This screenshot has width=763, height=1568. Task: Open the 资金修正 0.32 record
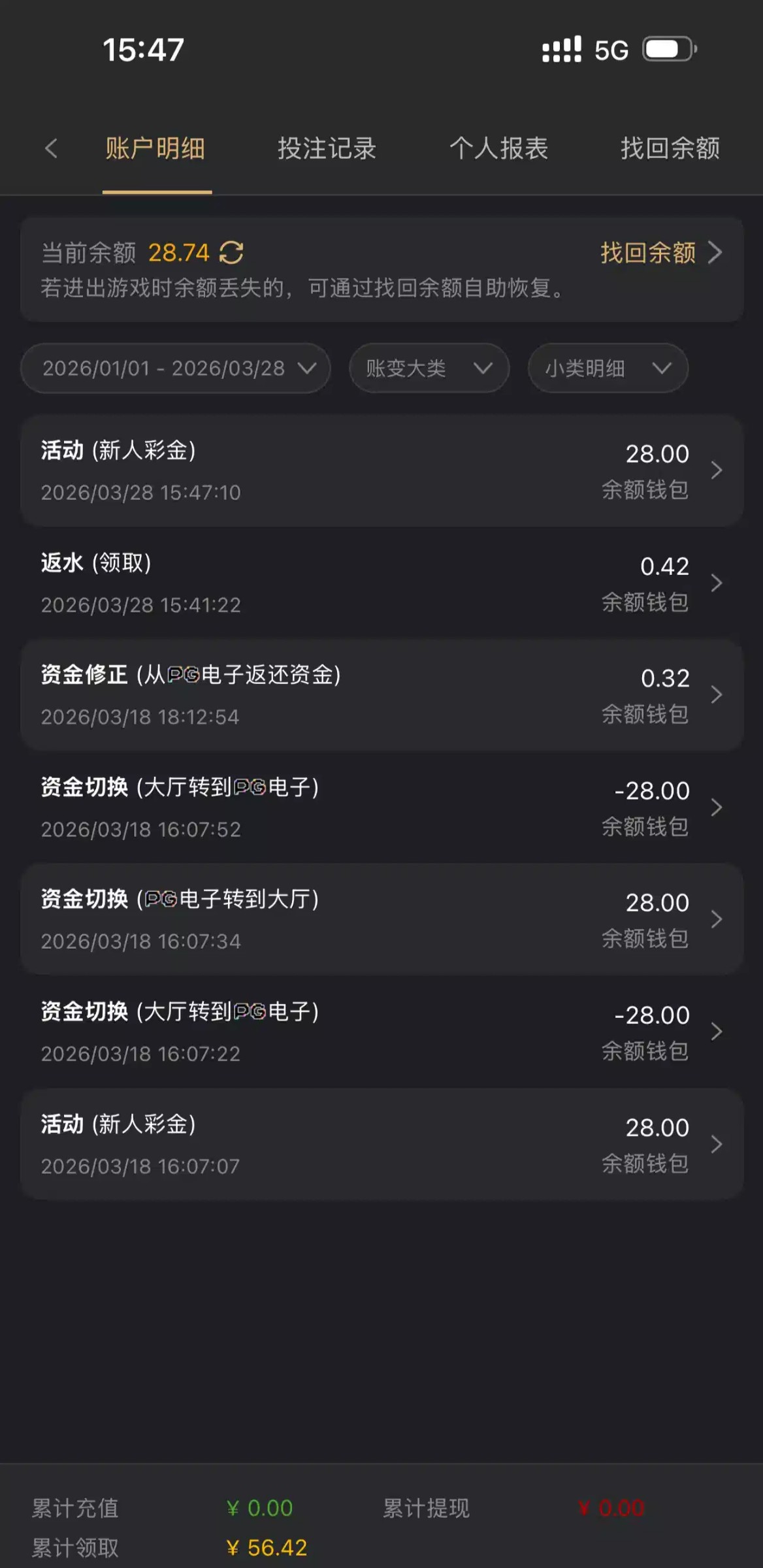pos(381,695)
